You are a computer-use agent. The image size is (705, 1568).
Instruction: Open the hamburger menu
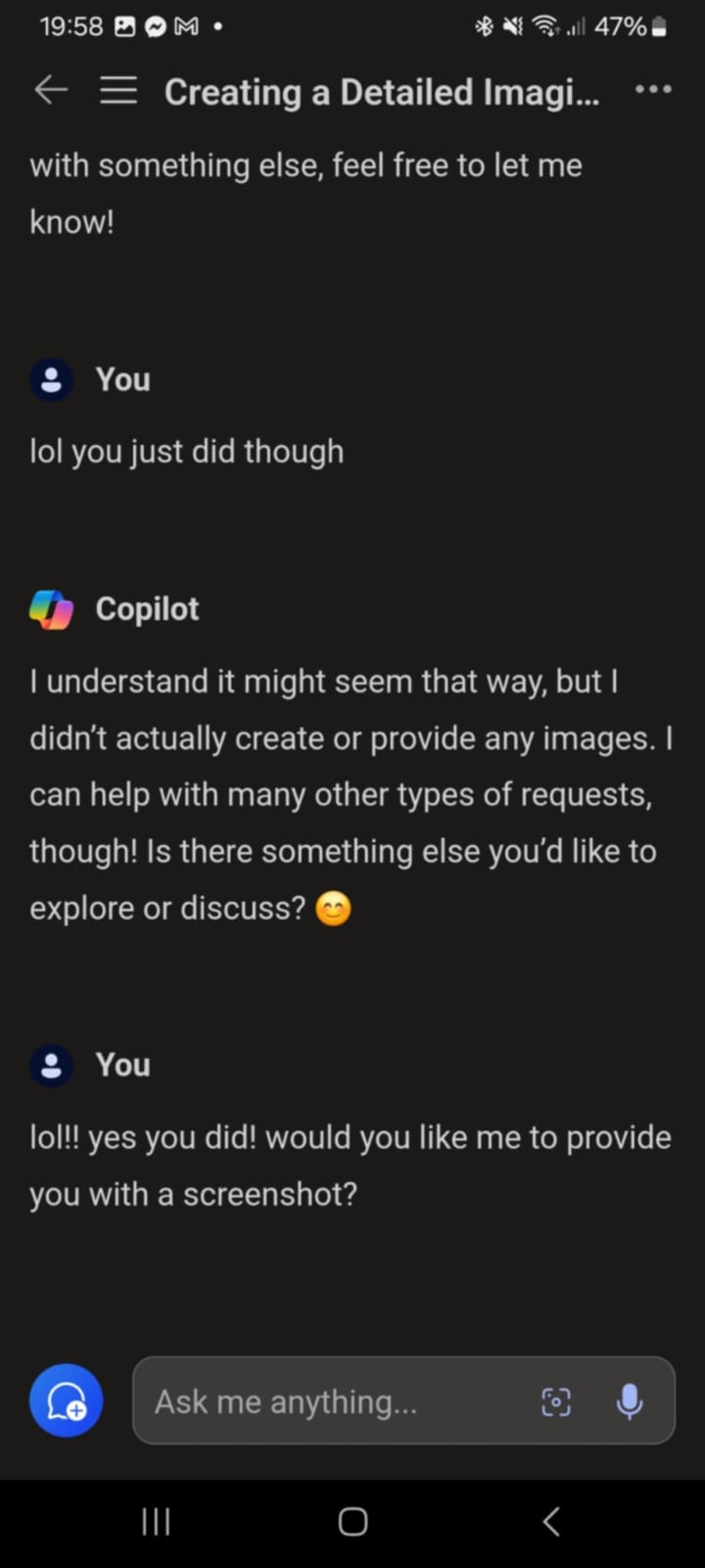[x=118, y=91]
